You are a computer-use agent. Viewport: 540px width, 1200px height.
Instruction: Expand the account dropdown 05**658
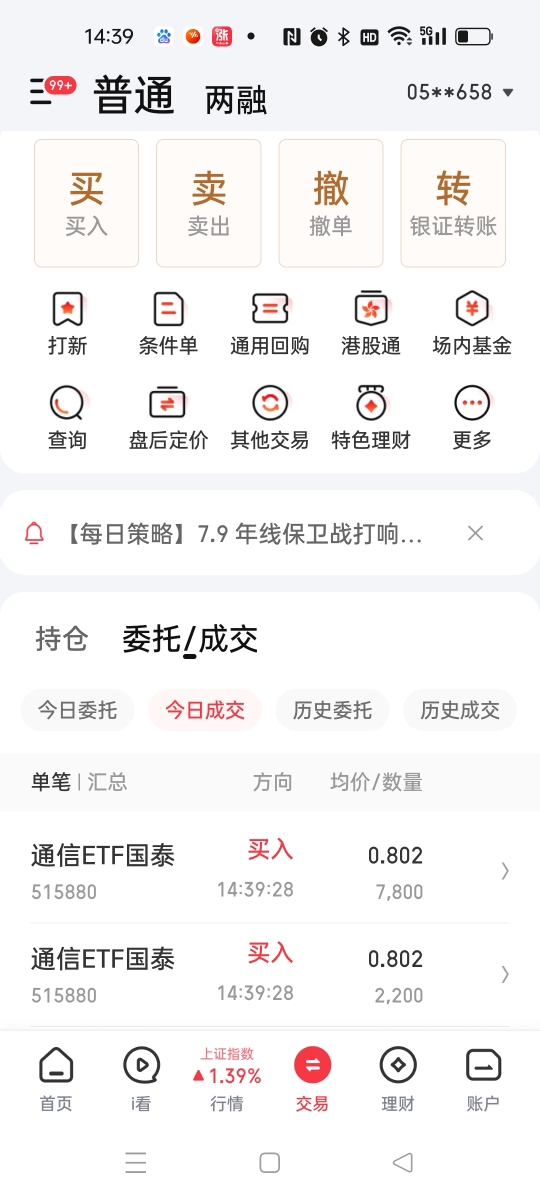460,93
